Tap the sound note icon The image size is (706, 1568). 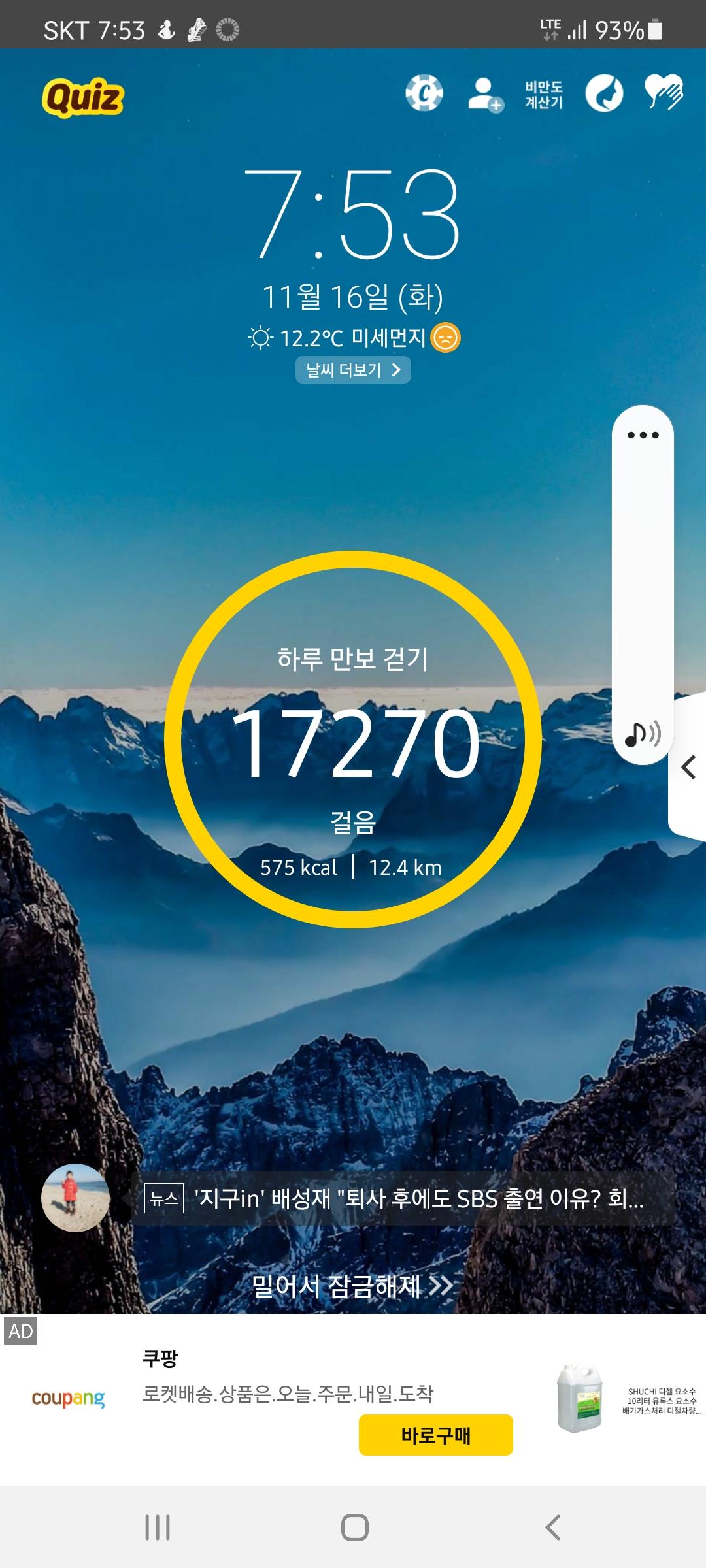point(643,735)
